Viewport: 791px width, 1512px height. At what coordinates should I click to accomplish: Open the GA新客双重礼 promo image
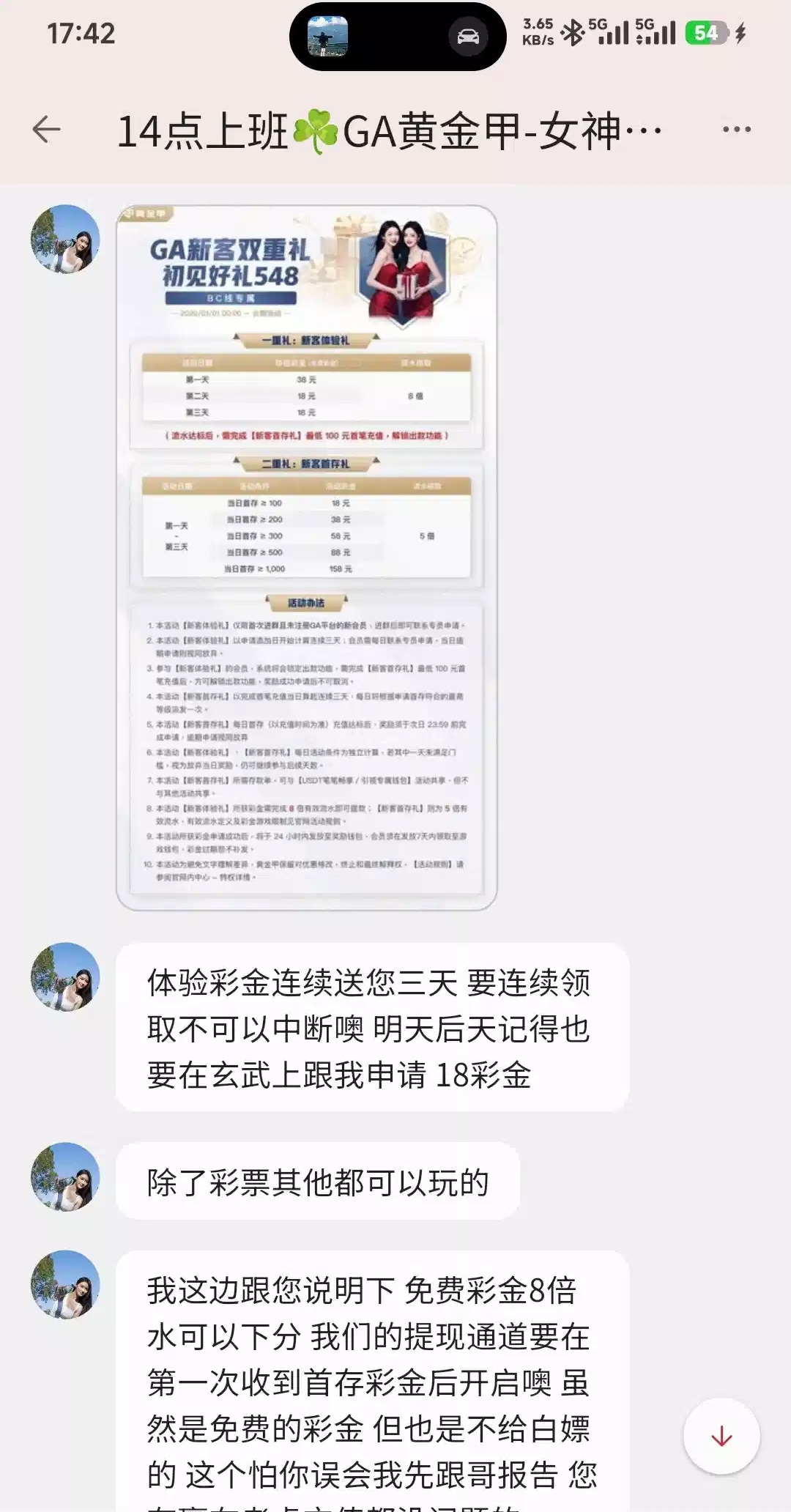coord(306,557)
